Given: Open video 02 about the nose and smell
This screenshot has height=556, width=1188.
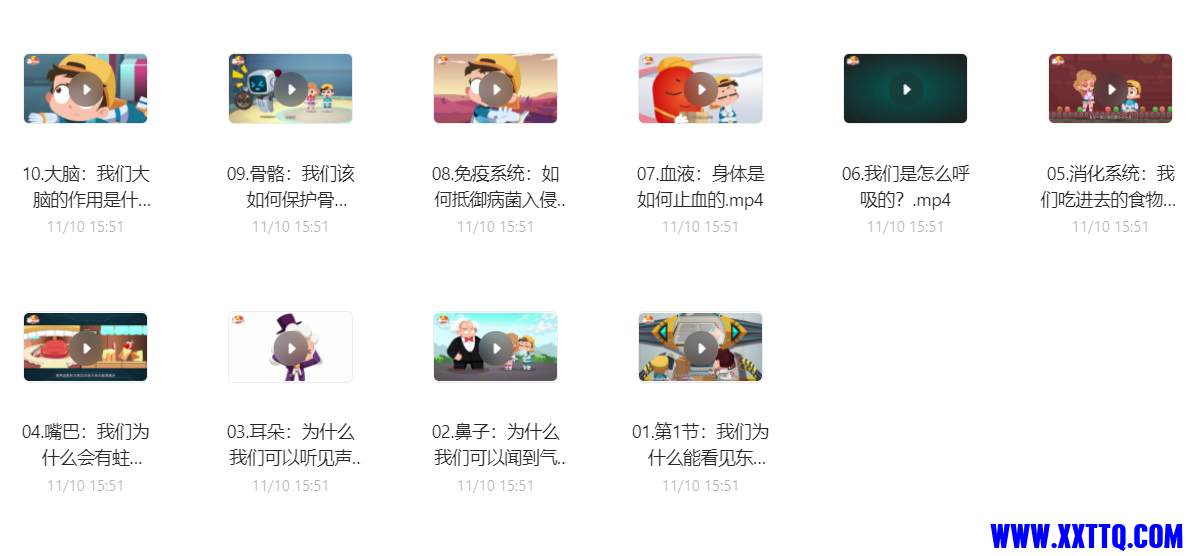Looking at the screenshot, I should click(x=496, y=347).
